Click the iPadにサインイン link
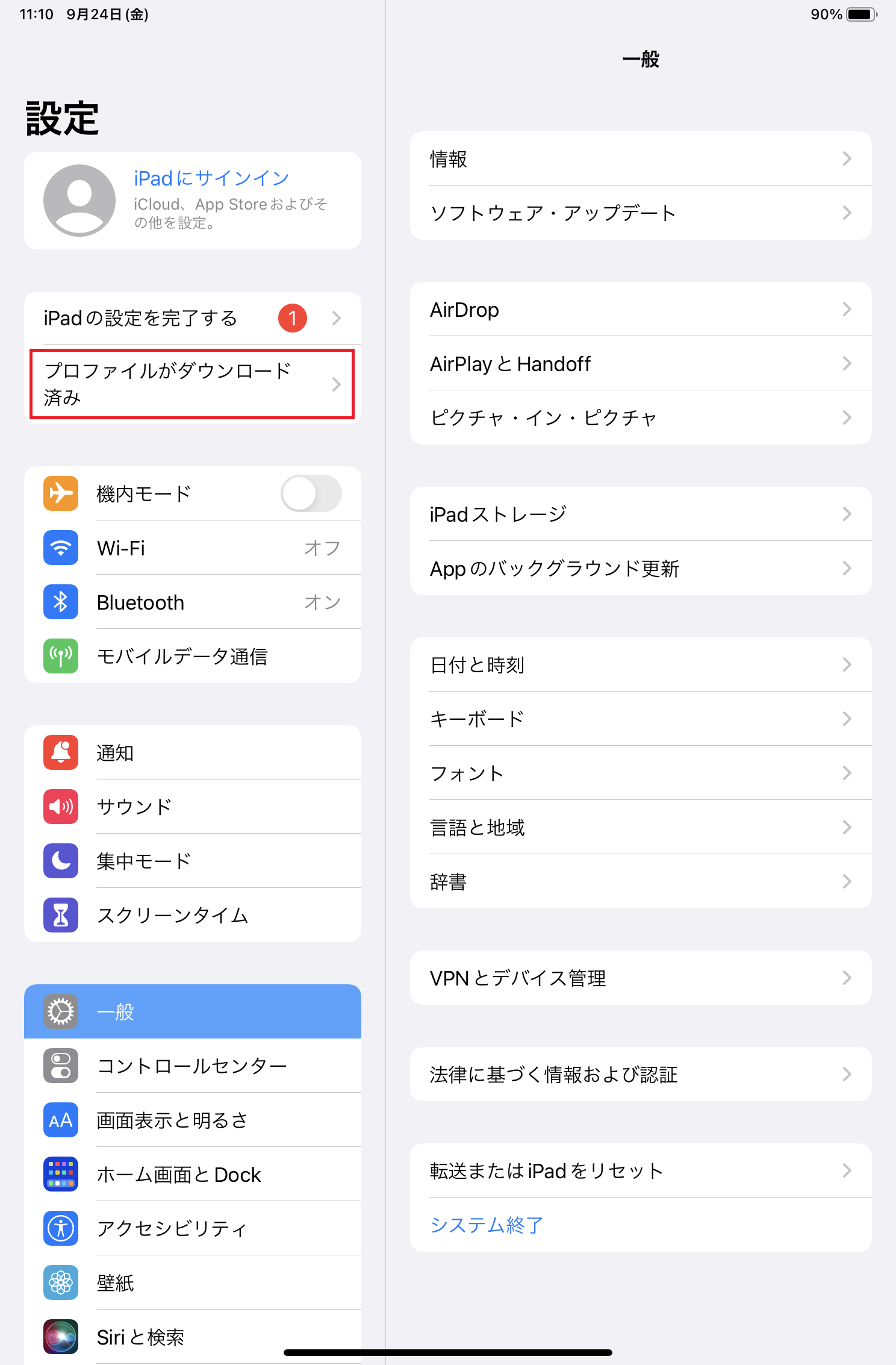Image resolution: width=896 pixels, height=1365 pixels. click(211, 178)
